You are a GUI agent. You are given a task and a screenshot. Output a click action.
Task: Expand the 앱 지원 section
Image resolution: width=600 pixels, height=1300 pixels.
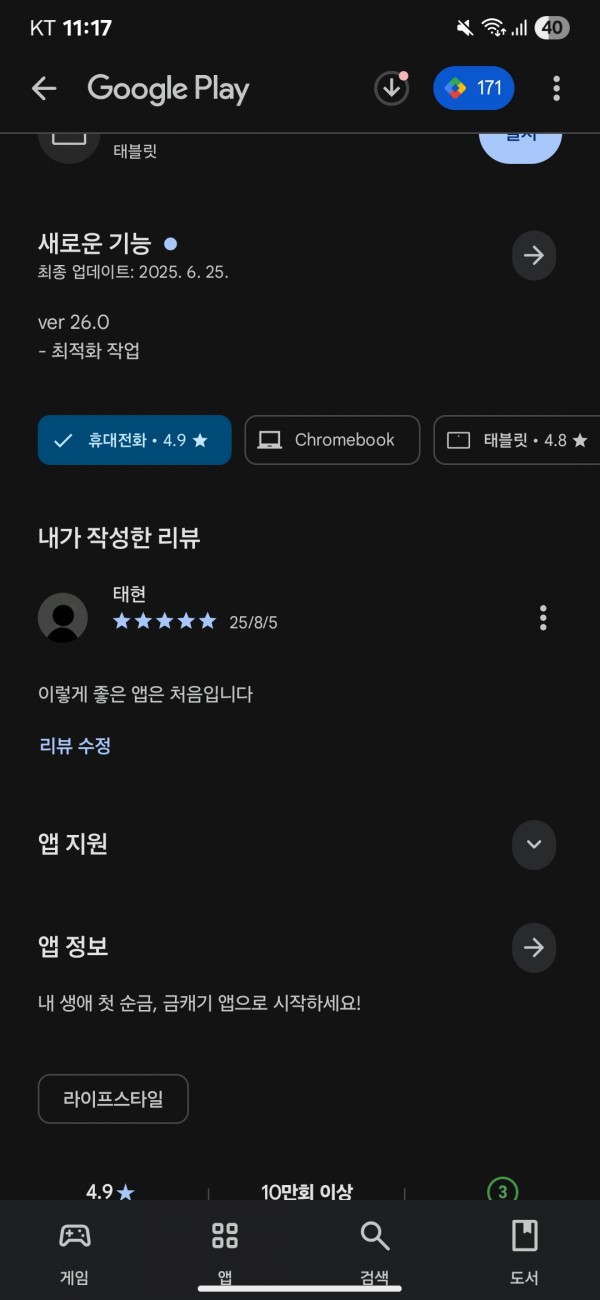[x=534, y=845]
